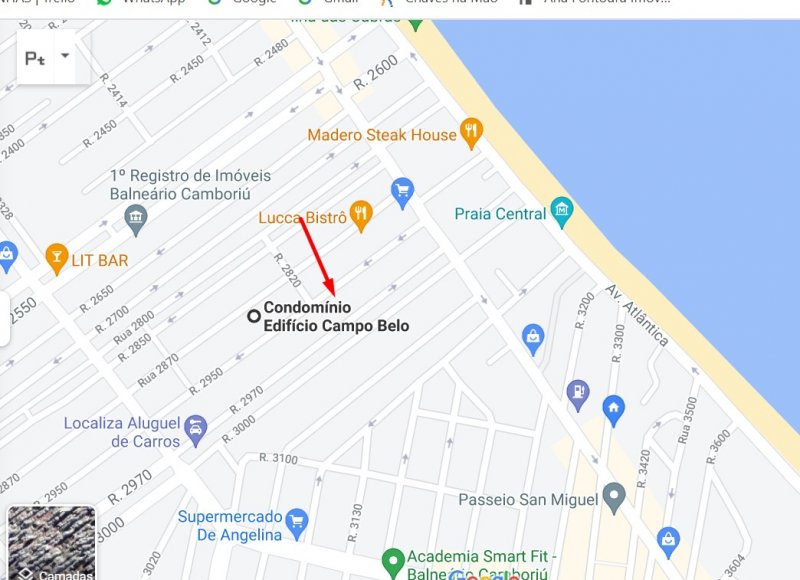
Task: Open the Camadas layers thumbnail
Action: (x=51, y=543)
